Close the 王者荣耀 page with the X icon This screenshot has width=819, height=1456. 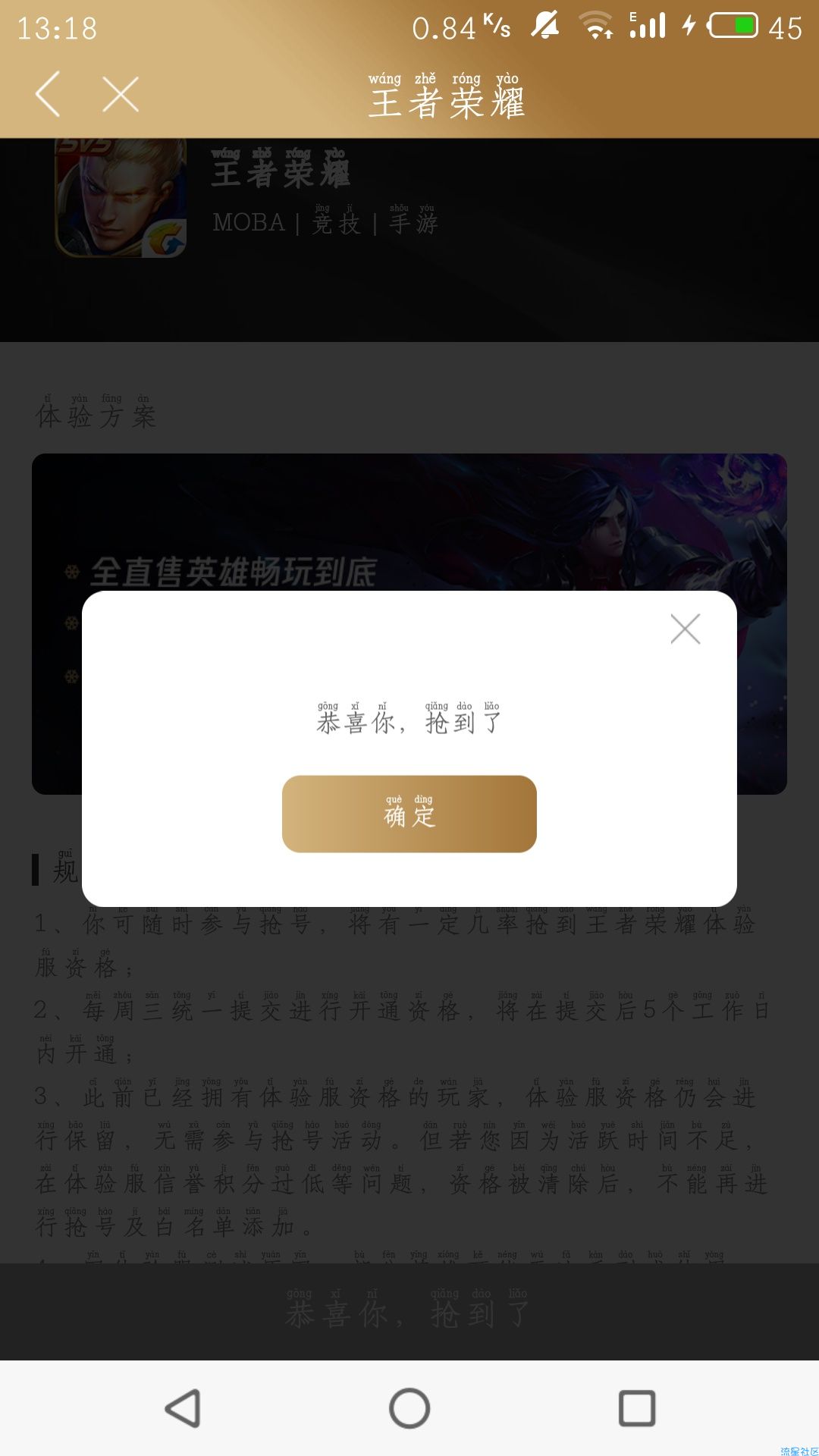(121, 95)
